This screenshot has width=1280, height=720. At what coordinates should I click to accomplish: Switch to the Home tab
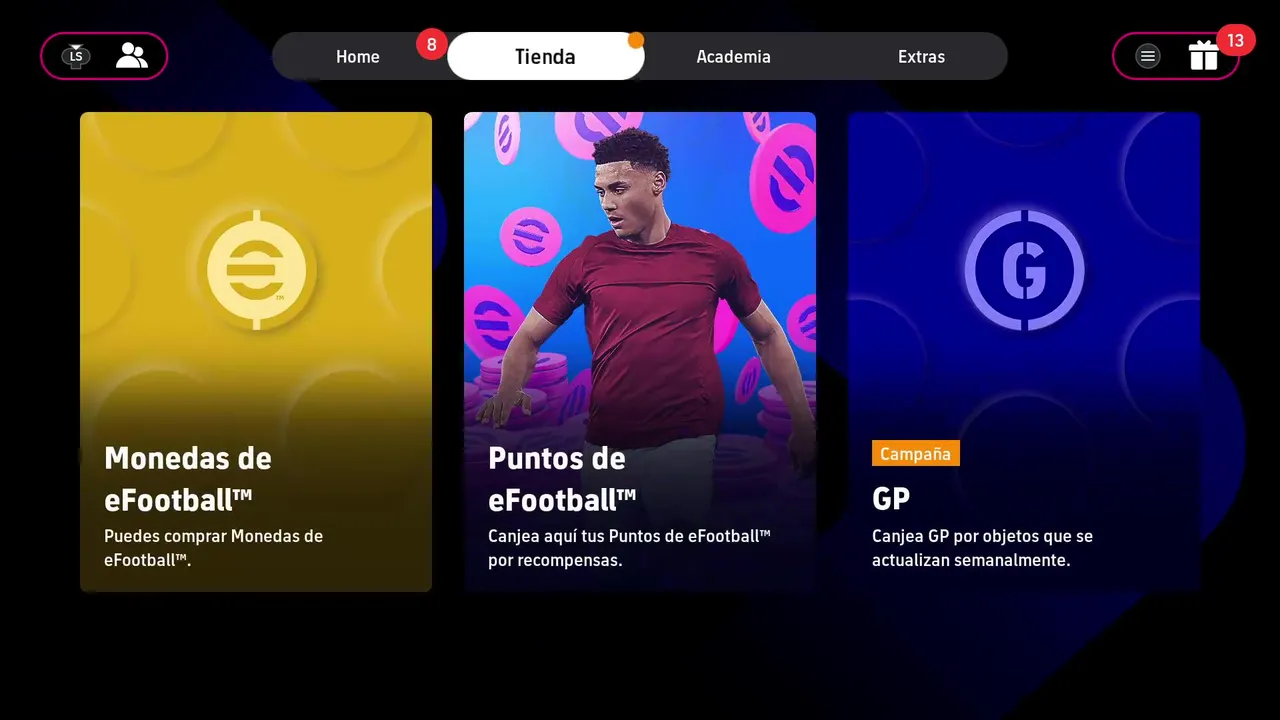(358, 57)
